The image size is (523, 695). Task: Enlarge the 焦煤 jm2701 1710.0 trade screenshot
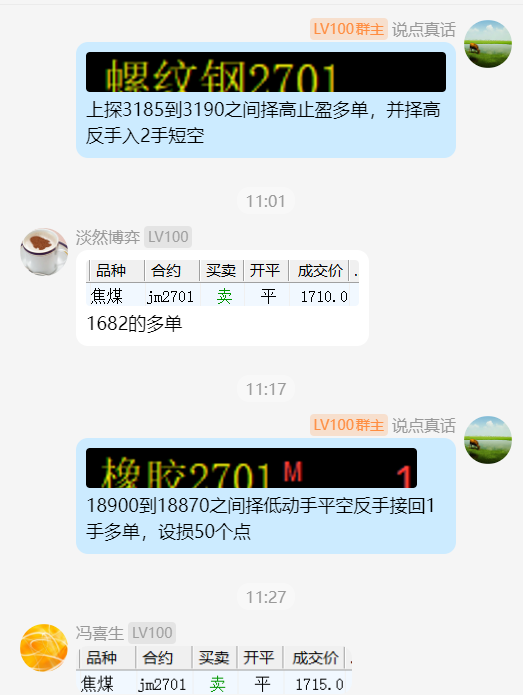point(222,283)
